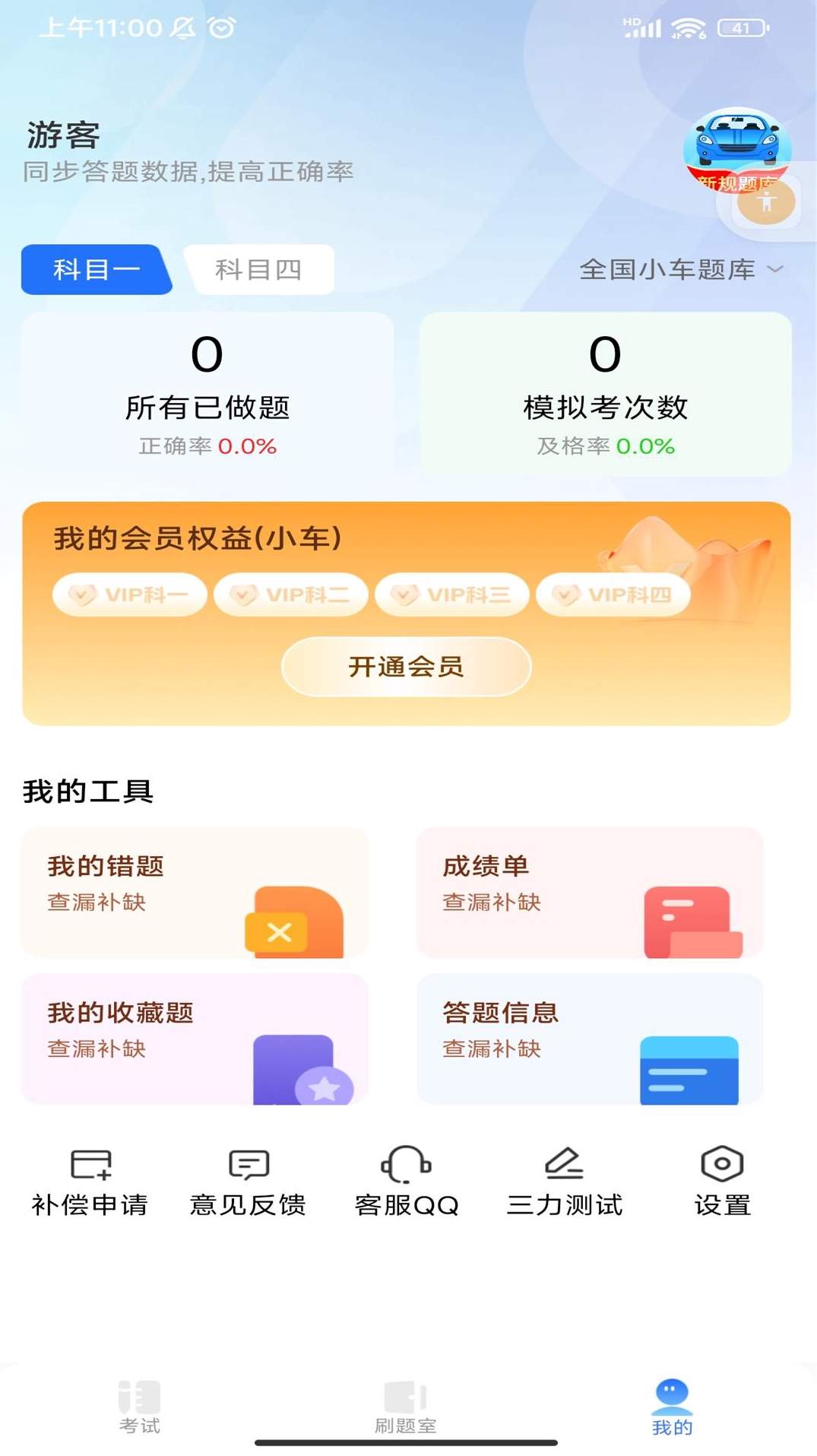Select the VIP科四 badge
The width and height of the screenshot is (817, 1456).
[x=613, y=595]
